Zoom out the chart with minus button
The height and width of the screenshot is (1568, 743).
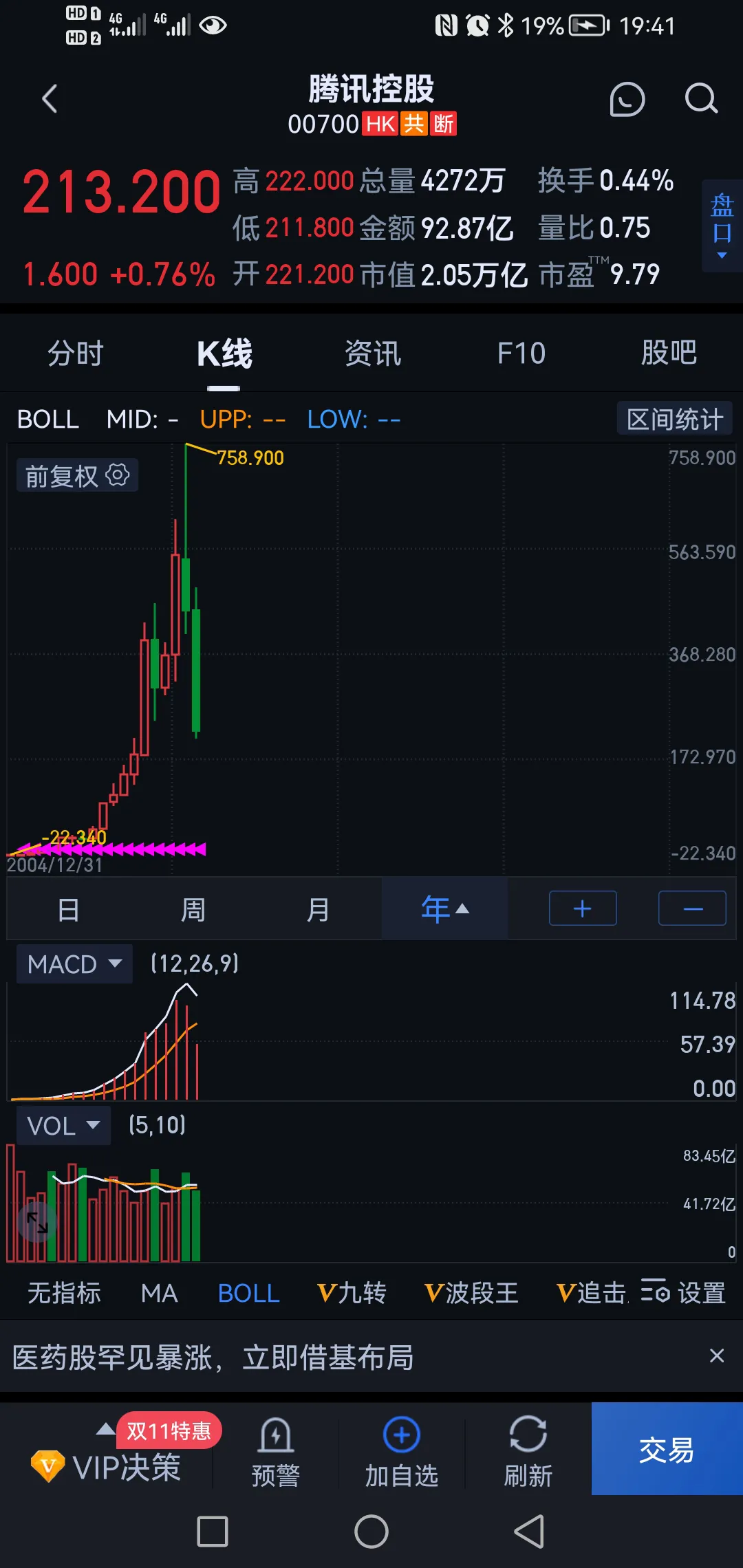(x=692, y=908)
